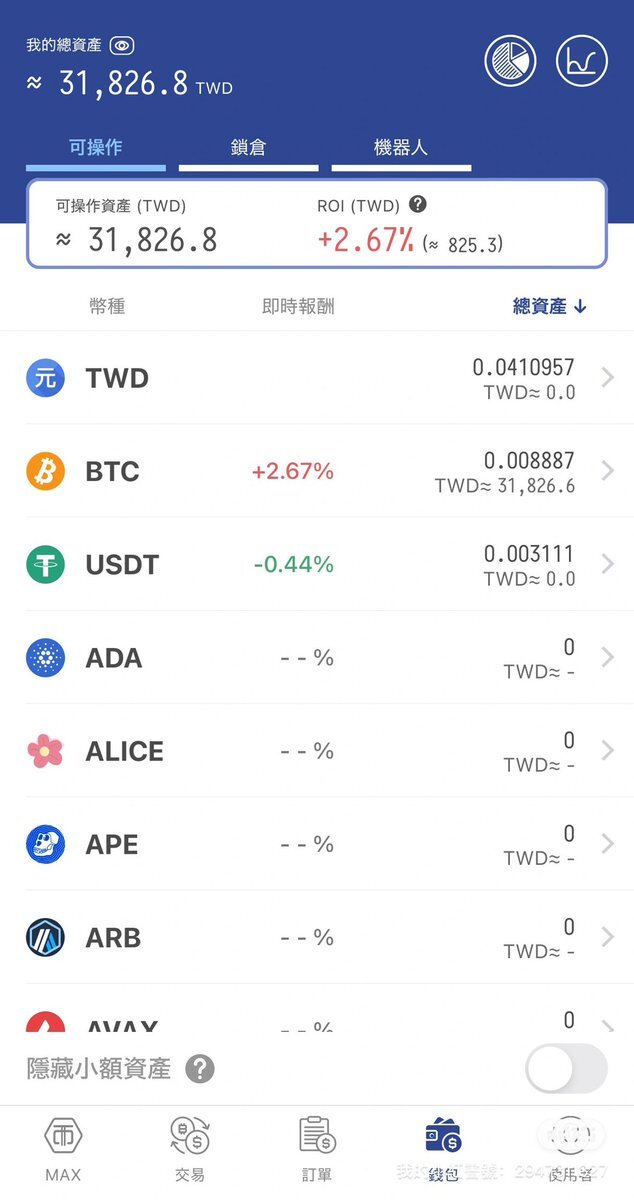View the ADA asset row
The width and height of the screenshot is (634, 1200).
(x=317, y=657)
